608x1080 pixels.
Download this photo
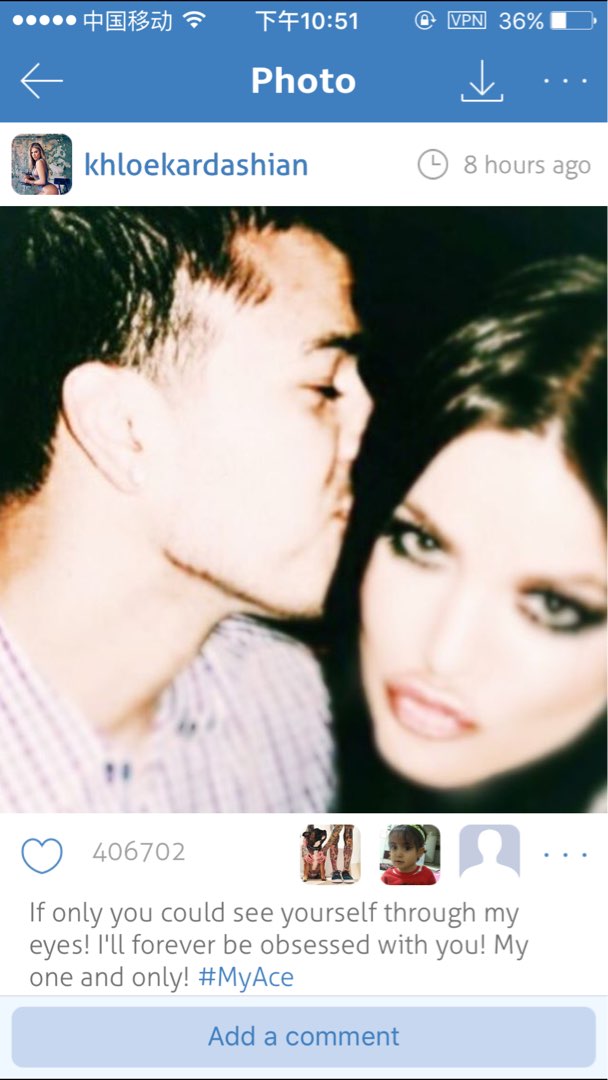point(481,81)
